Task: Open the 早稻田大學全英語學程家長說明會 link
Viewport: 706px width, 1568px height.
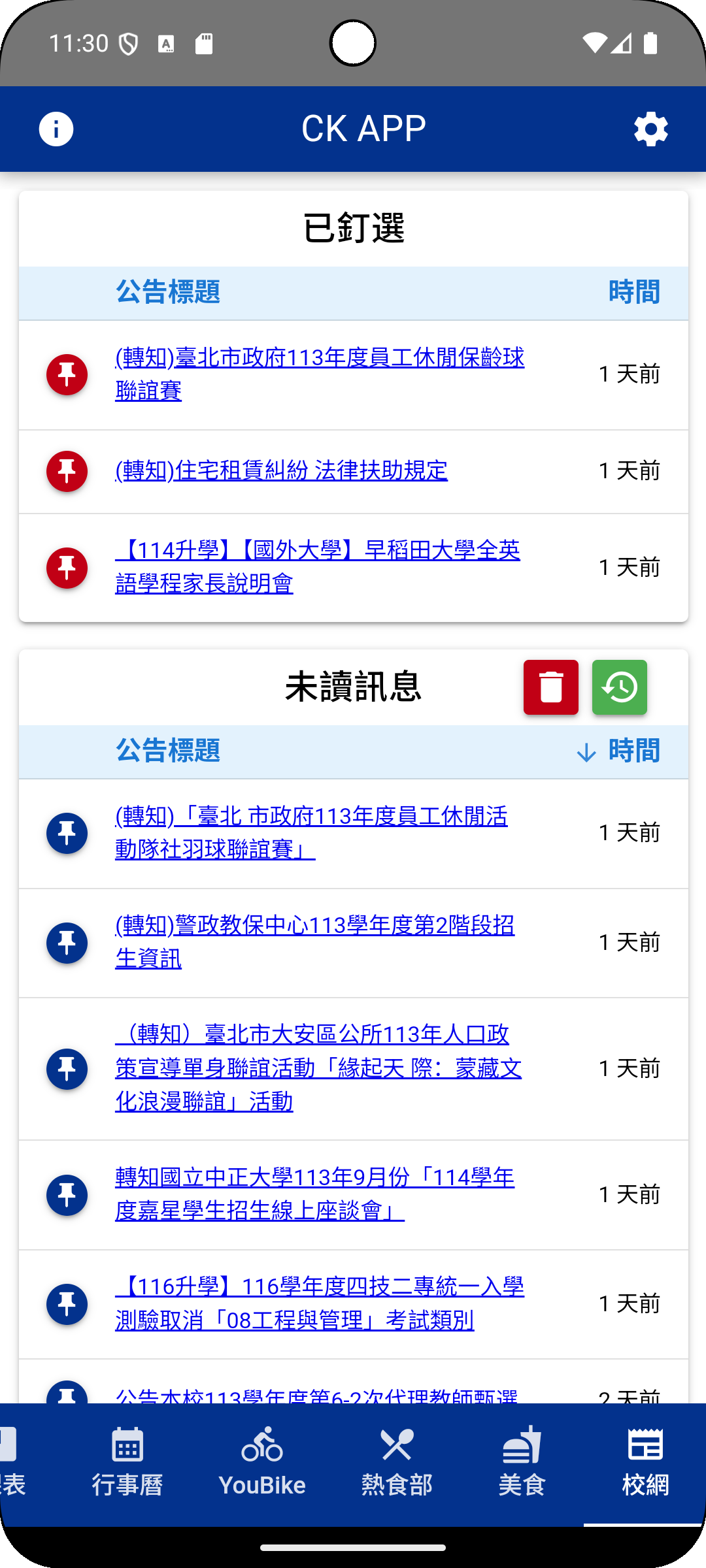Action: tap(317, 566)
